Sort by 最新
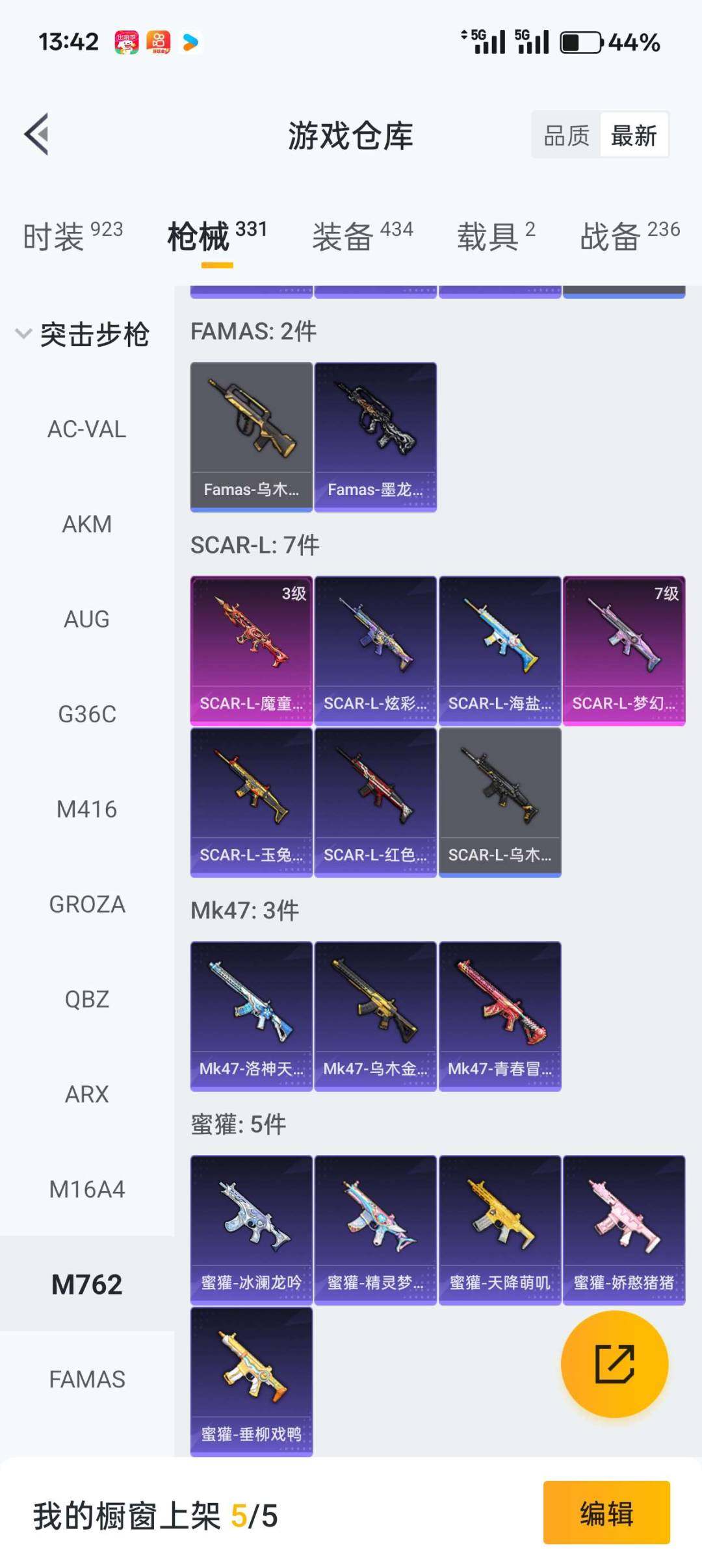702x1568 pixels. pyautogui.click(x=634, y=136)
